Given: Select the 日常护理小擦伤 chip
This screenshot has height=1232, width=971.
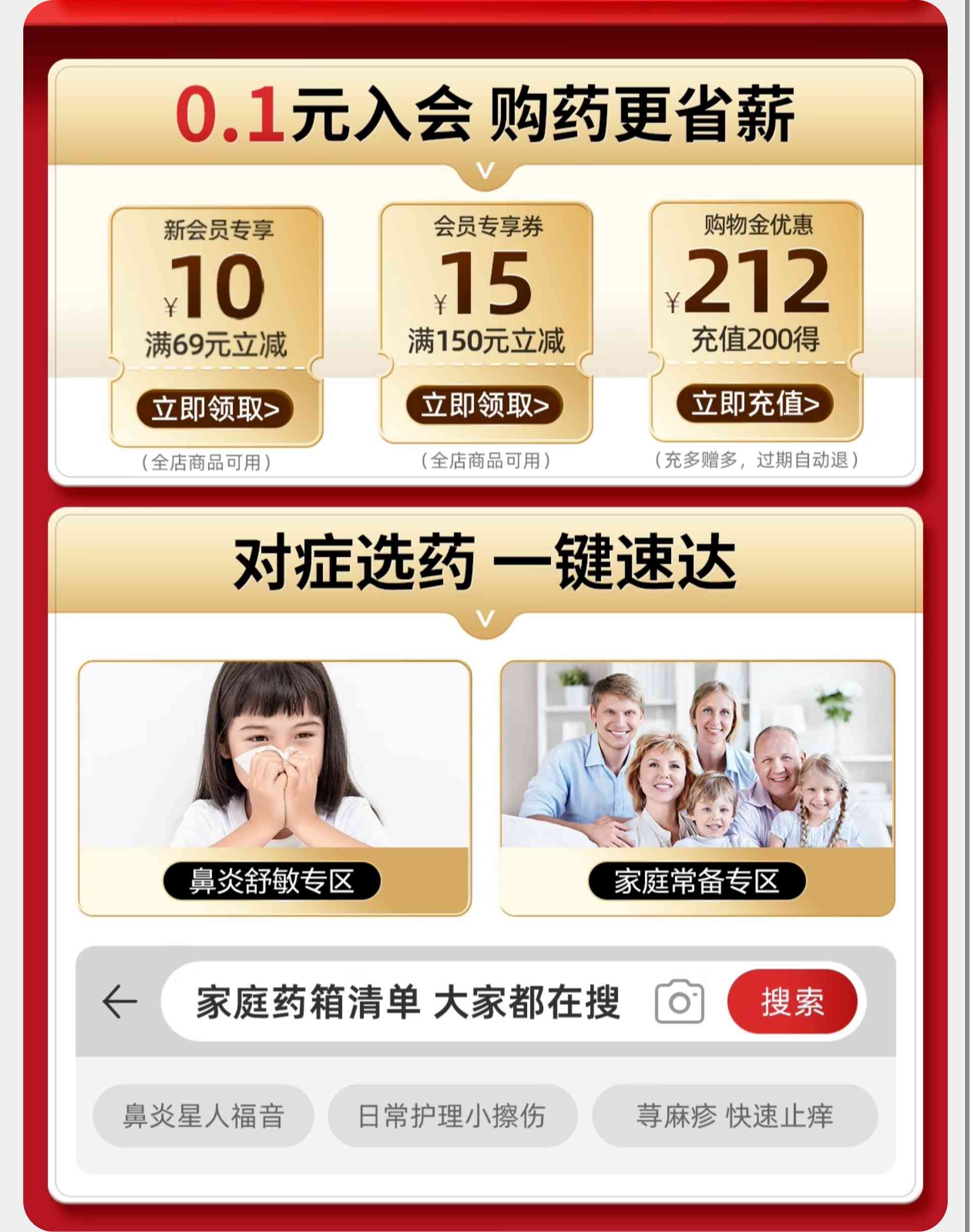Looking at the screenshot, I should click(x=453, y=1116).
